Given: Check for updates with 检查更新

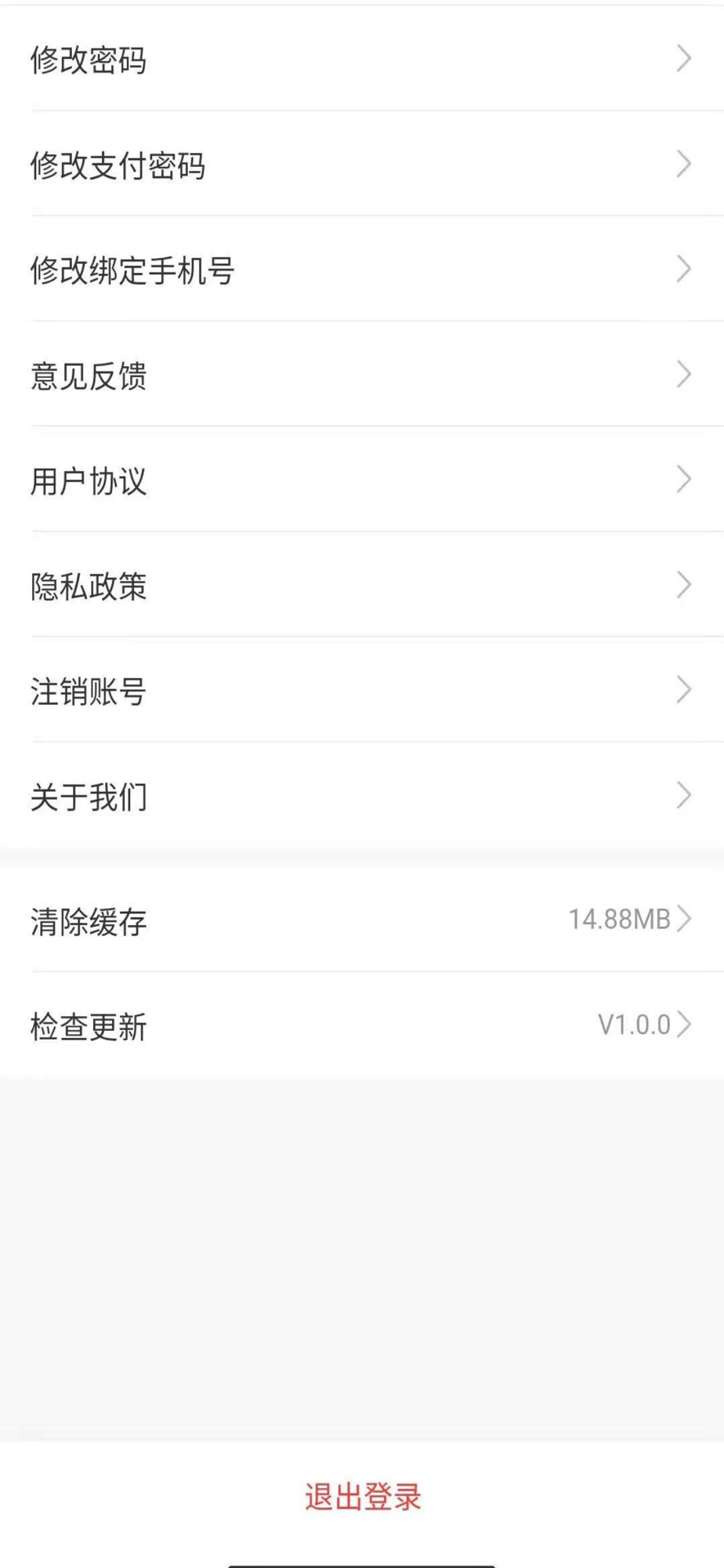Looking at the screenshot, I should coord(362,1025).
